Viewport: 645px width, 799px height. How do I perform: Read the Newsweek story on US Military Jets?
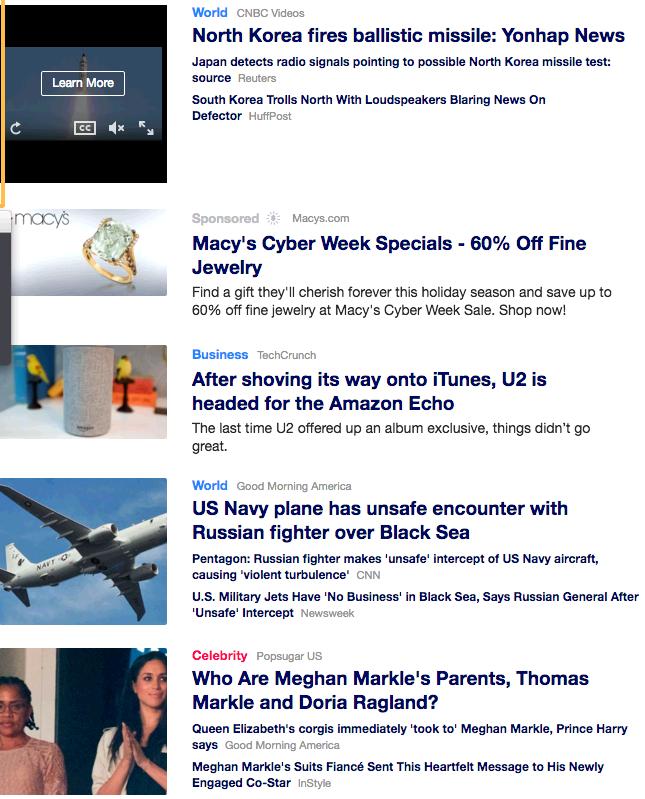click(415, 597)
